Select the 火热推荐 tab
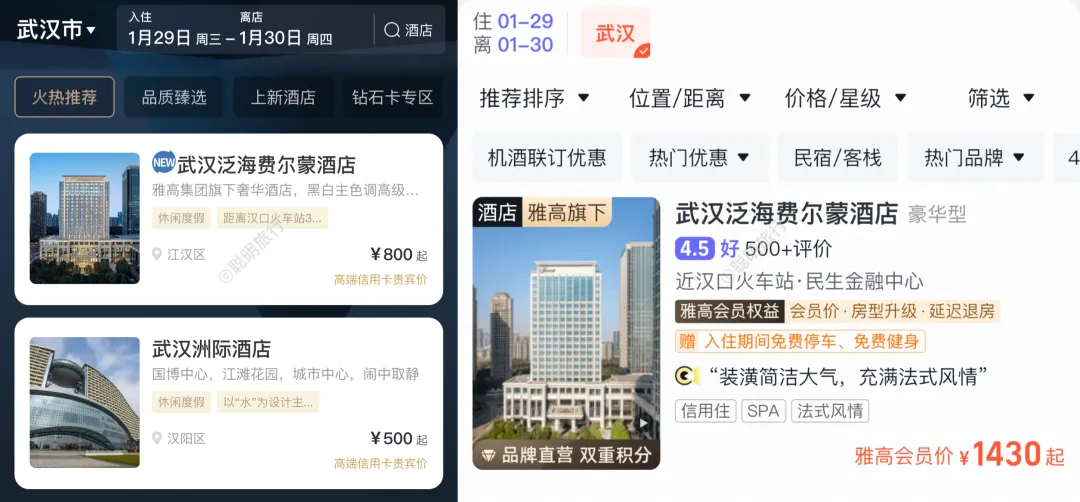The width and height of the screenshot is (1080, 502). (x=64, y=97)
